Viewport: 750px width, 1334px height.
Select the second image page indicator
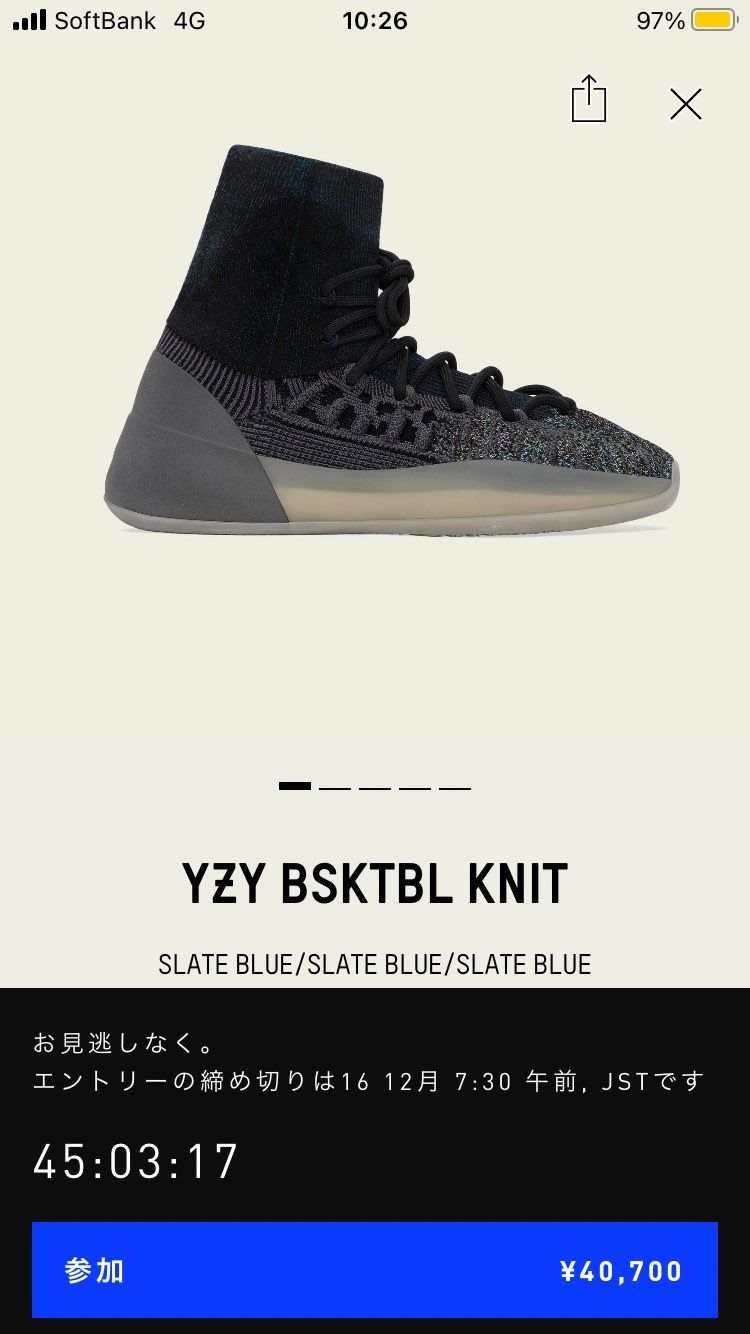point(335,788)
